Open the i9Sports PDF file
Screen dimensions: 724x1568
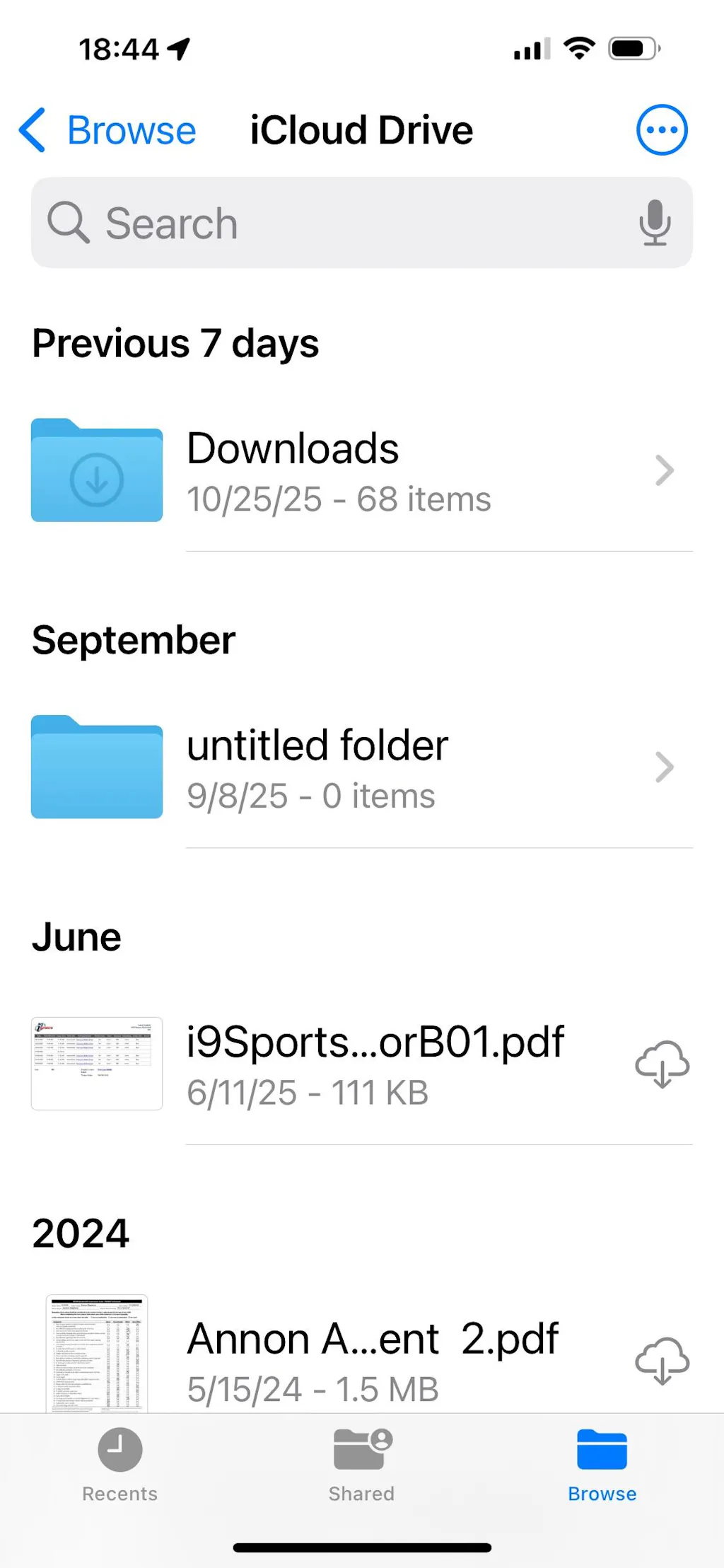pyautogui.click(x=375, y=1064)
